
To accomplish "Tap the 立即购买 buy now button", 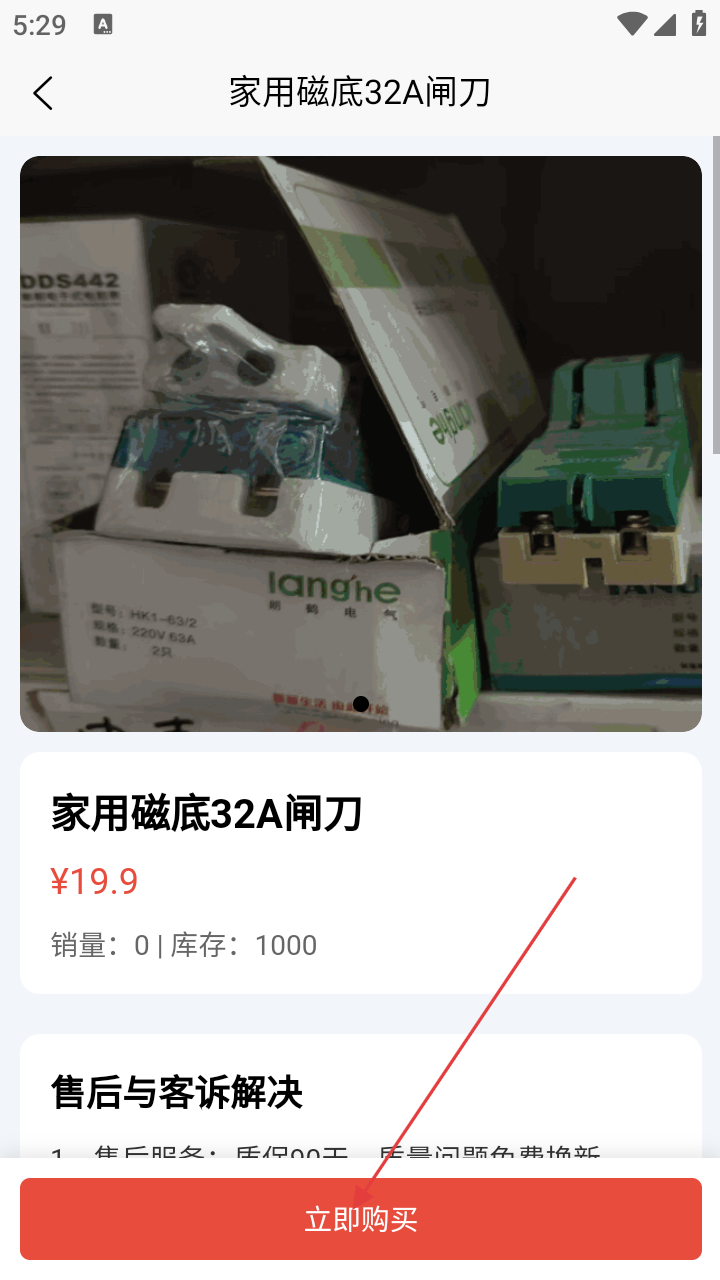I will 360,1219.
